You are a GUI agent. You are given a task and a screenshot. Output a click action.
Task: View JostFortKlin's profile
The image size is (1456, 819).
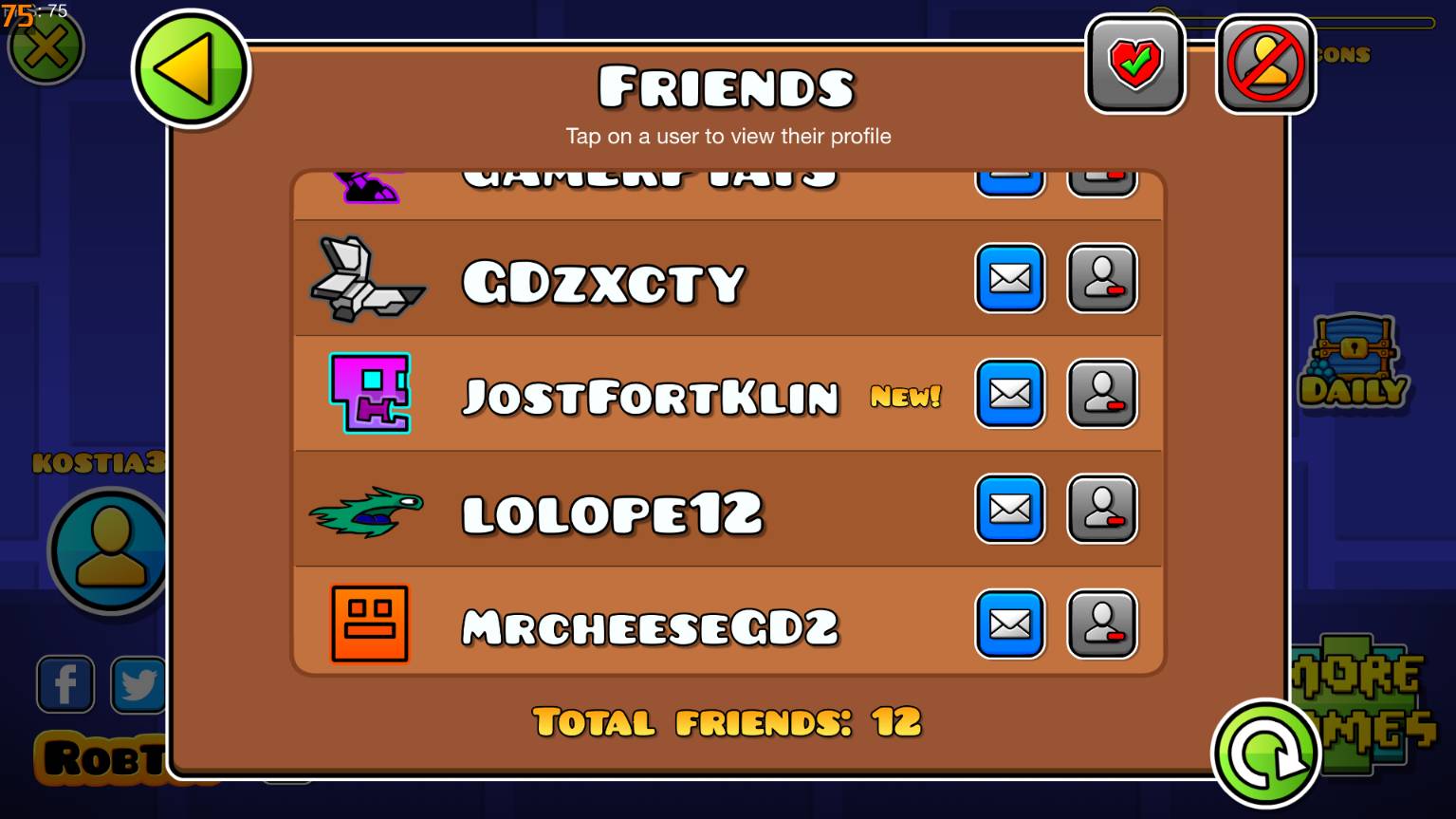pos(651,397)
